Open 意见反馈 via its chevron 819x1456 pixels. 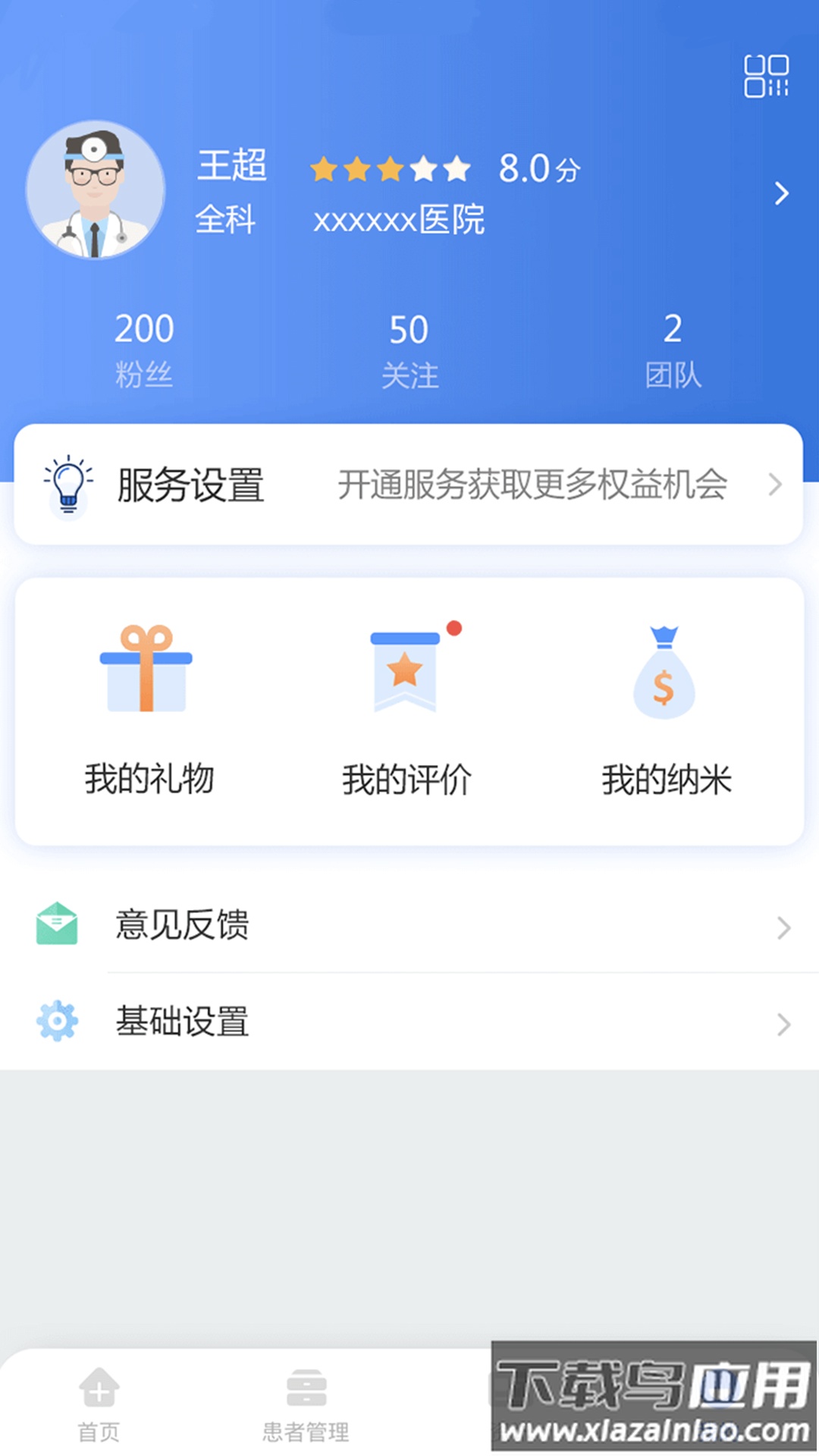point(783,927)
